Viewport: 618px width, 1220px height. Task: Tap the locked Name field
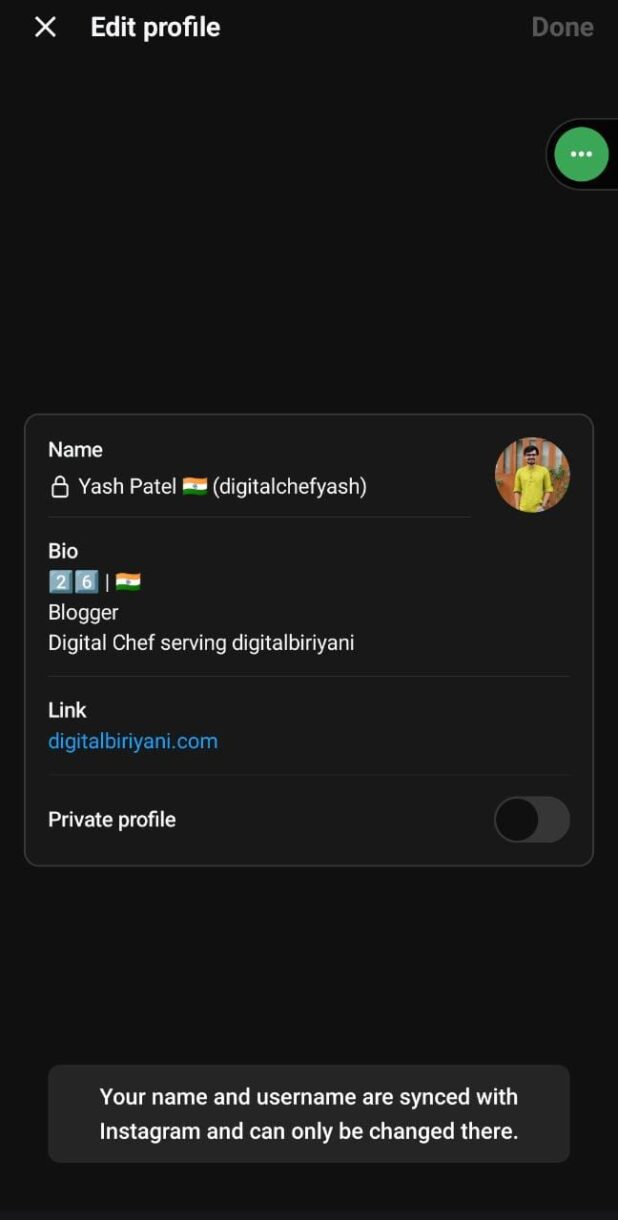(259, 470)
